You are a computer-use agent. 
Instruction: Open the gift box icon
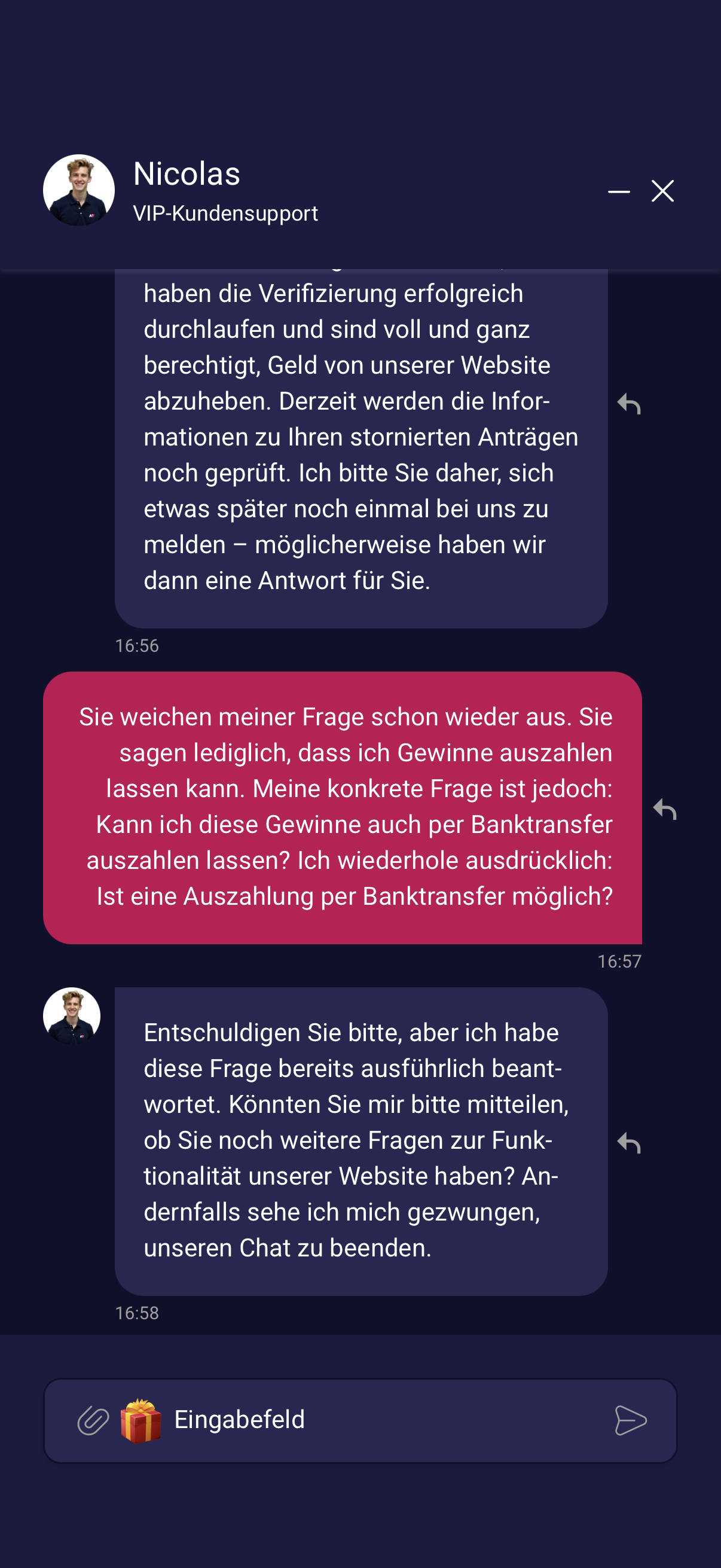[141, 1421]
